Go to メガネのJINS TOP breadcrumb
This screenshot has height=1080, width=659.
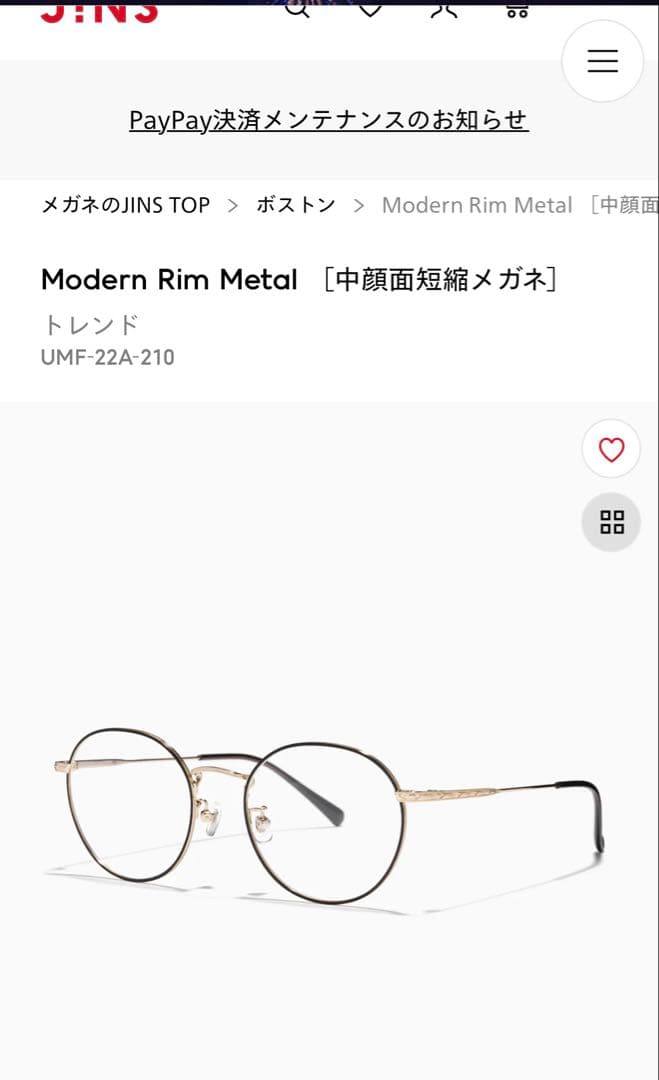point(125,205)
